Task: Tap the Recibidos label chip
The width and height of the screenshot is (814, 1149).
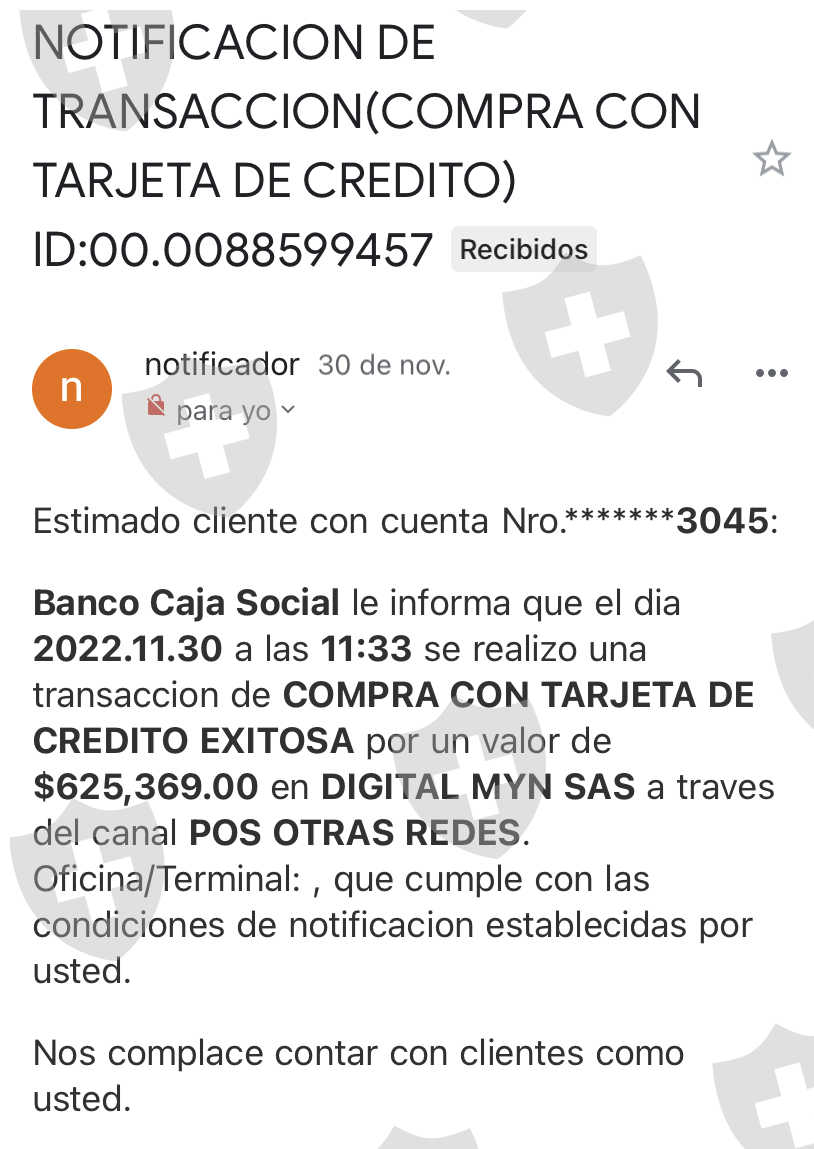Action: (523, 249)
